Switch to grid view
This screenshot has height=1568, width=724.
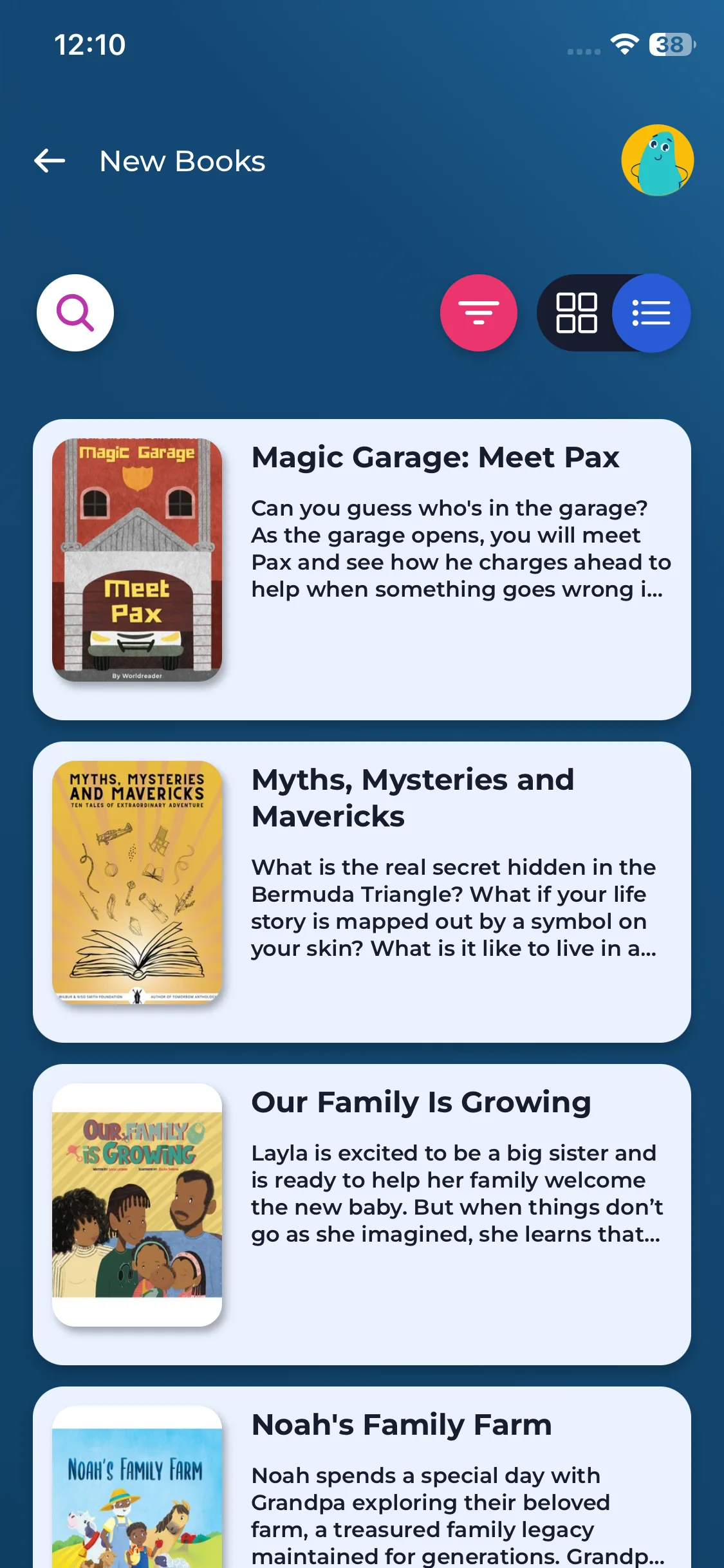[x=576, y=313]
